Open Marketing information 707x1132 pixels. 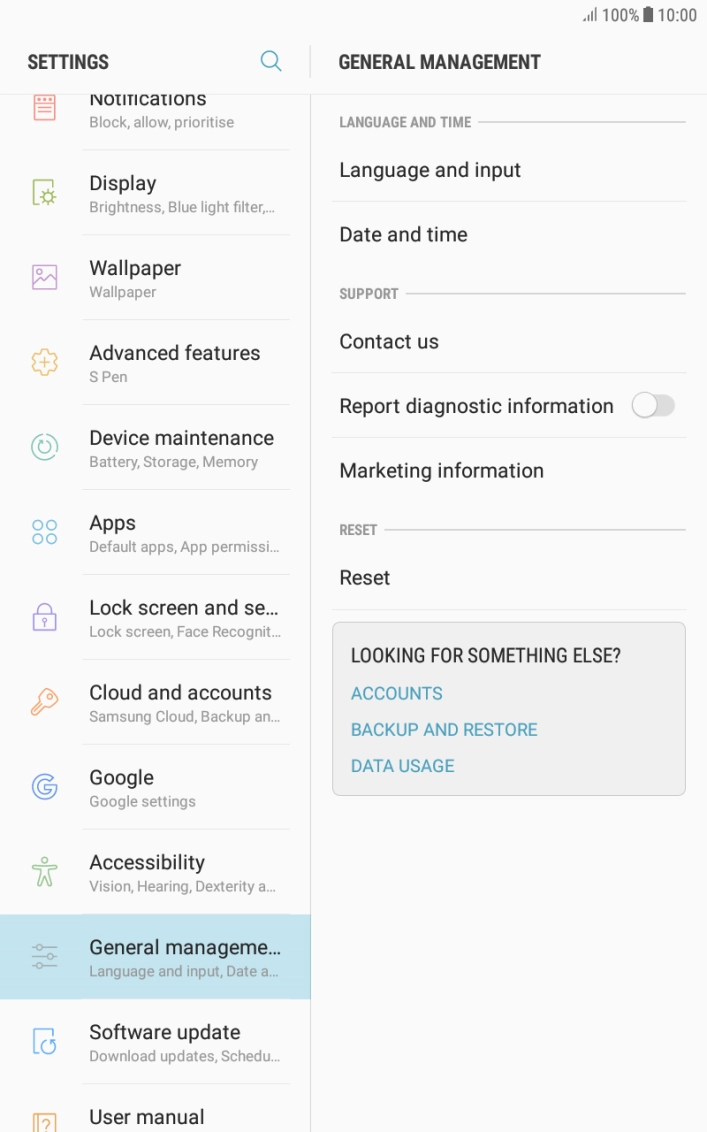[x=508, y=471]
